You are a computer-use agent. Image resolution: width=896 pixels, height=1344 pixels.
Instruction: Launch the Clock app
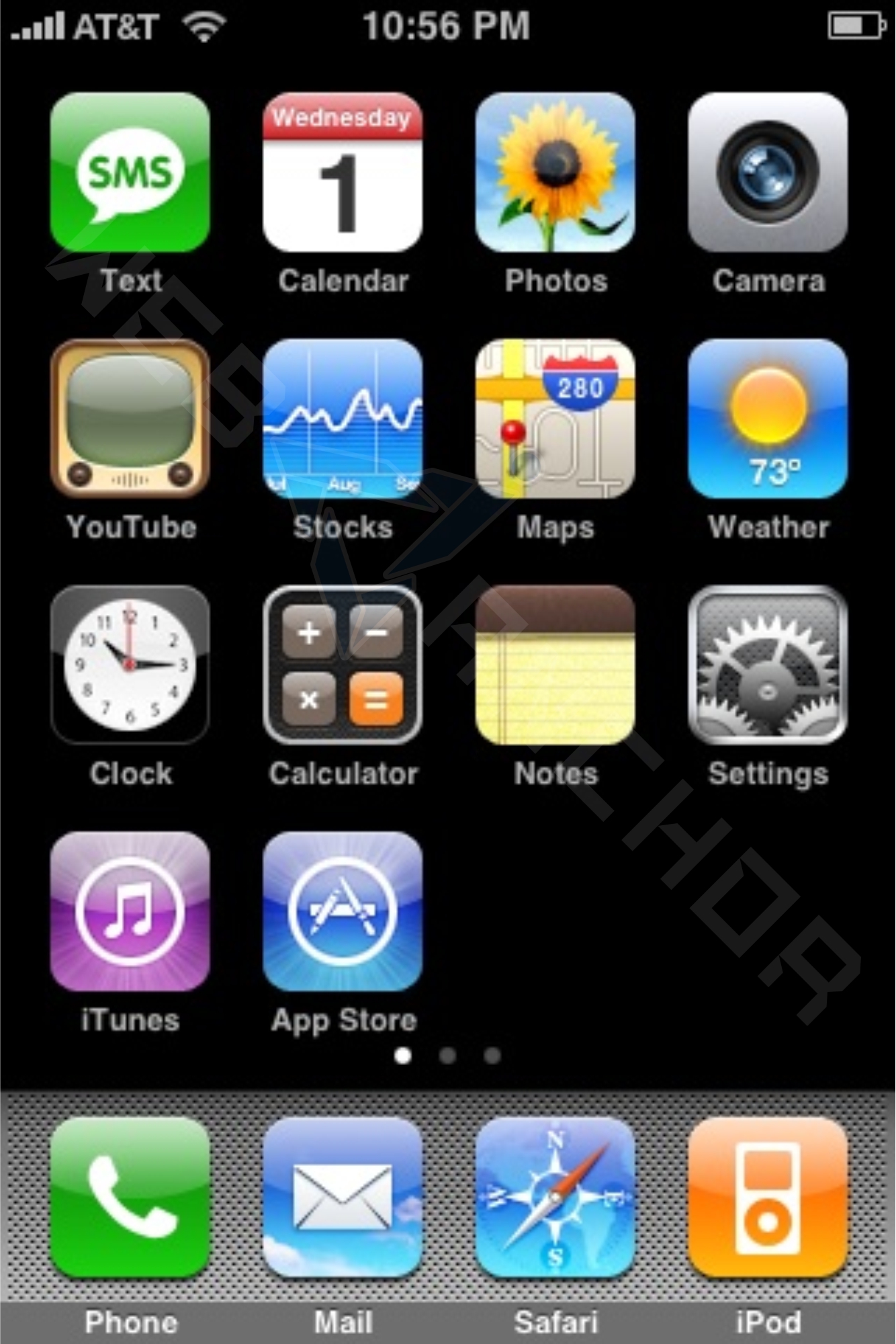click(x=130, y=665)
